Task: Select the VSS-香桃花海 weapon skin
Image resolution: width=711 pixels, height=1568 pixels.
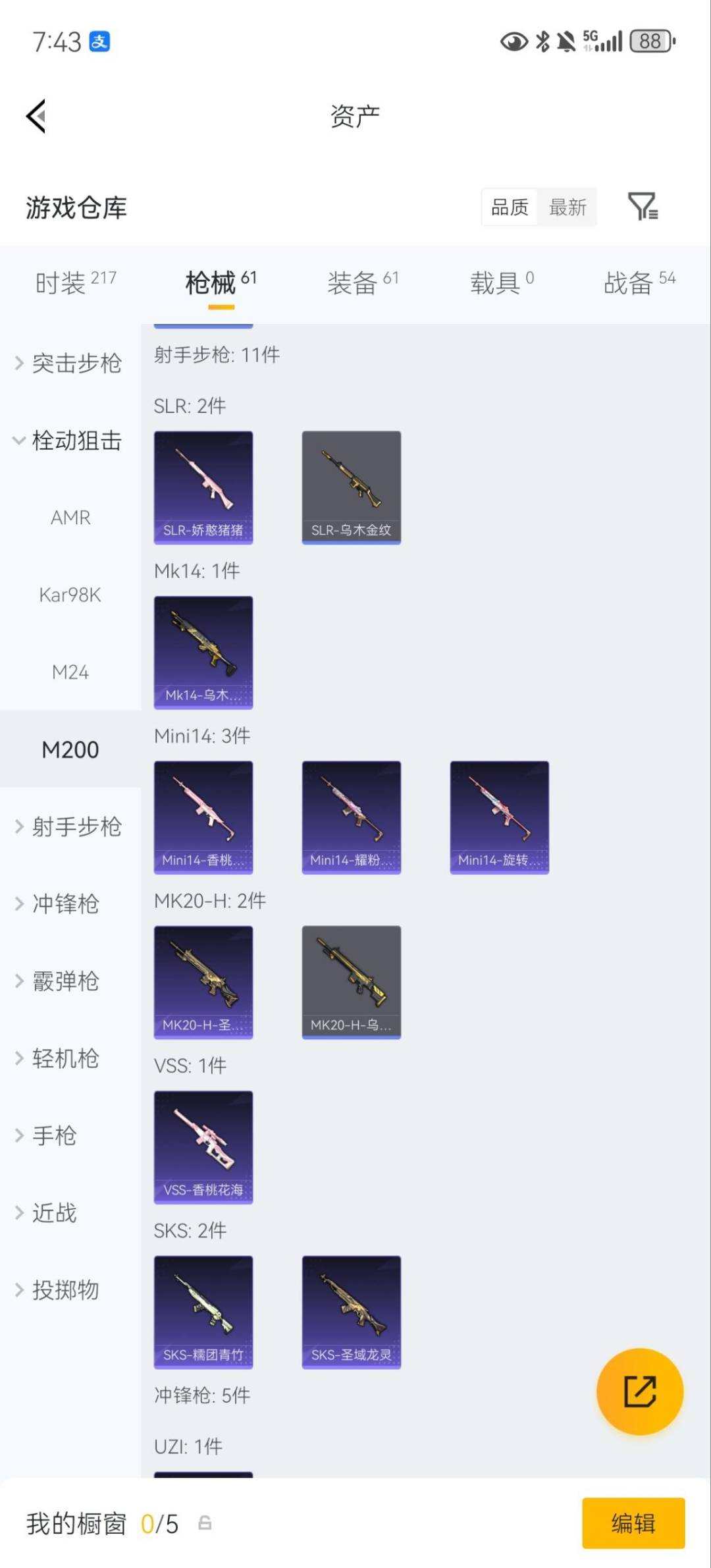Action: tap(203, 1147)
